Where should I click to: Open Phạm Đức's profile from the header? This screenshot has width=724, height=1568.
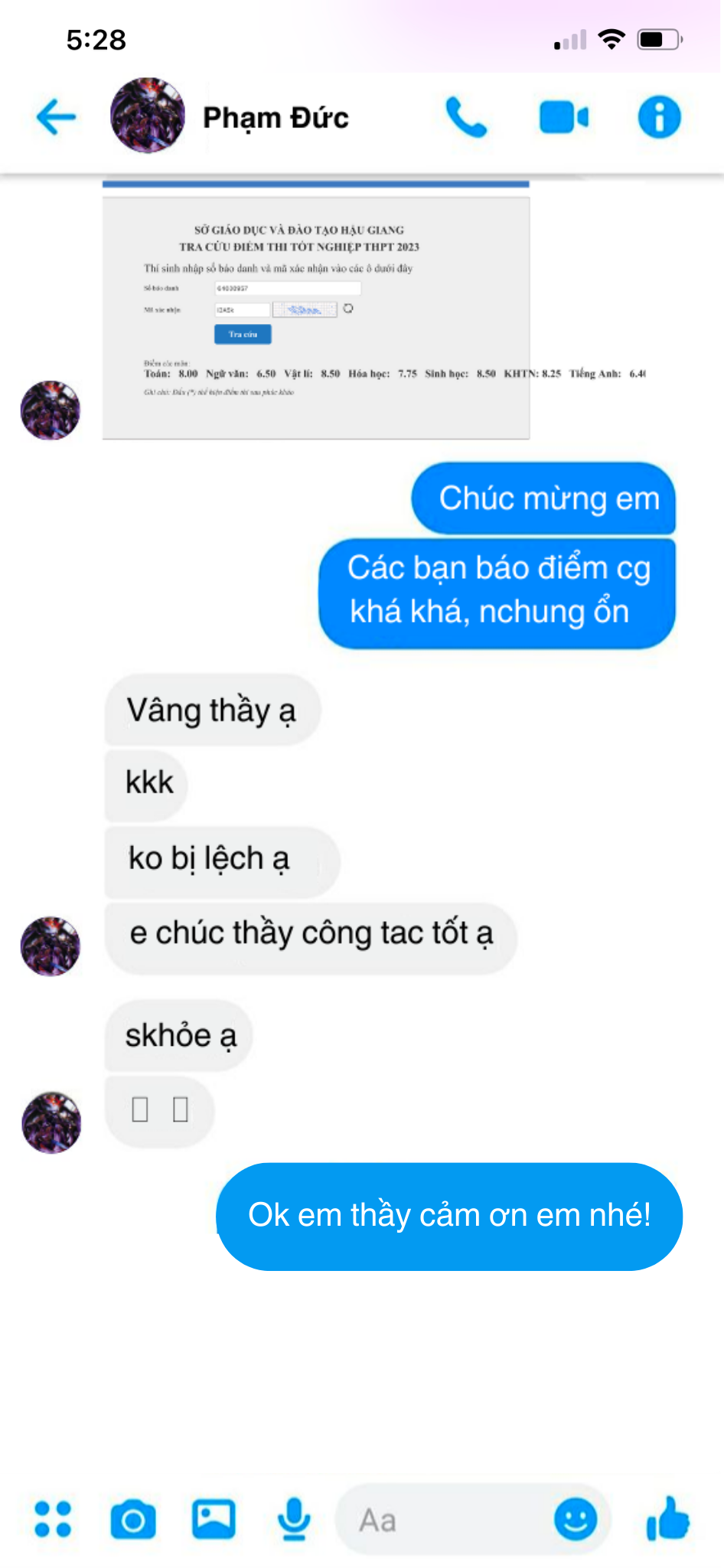(x=275, y=117)
